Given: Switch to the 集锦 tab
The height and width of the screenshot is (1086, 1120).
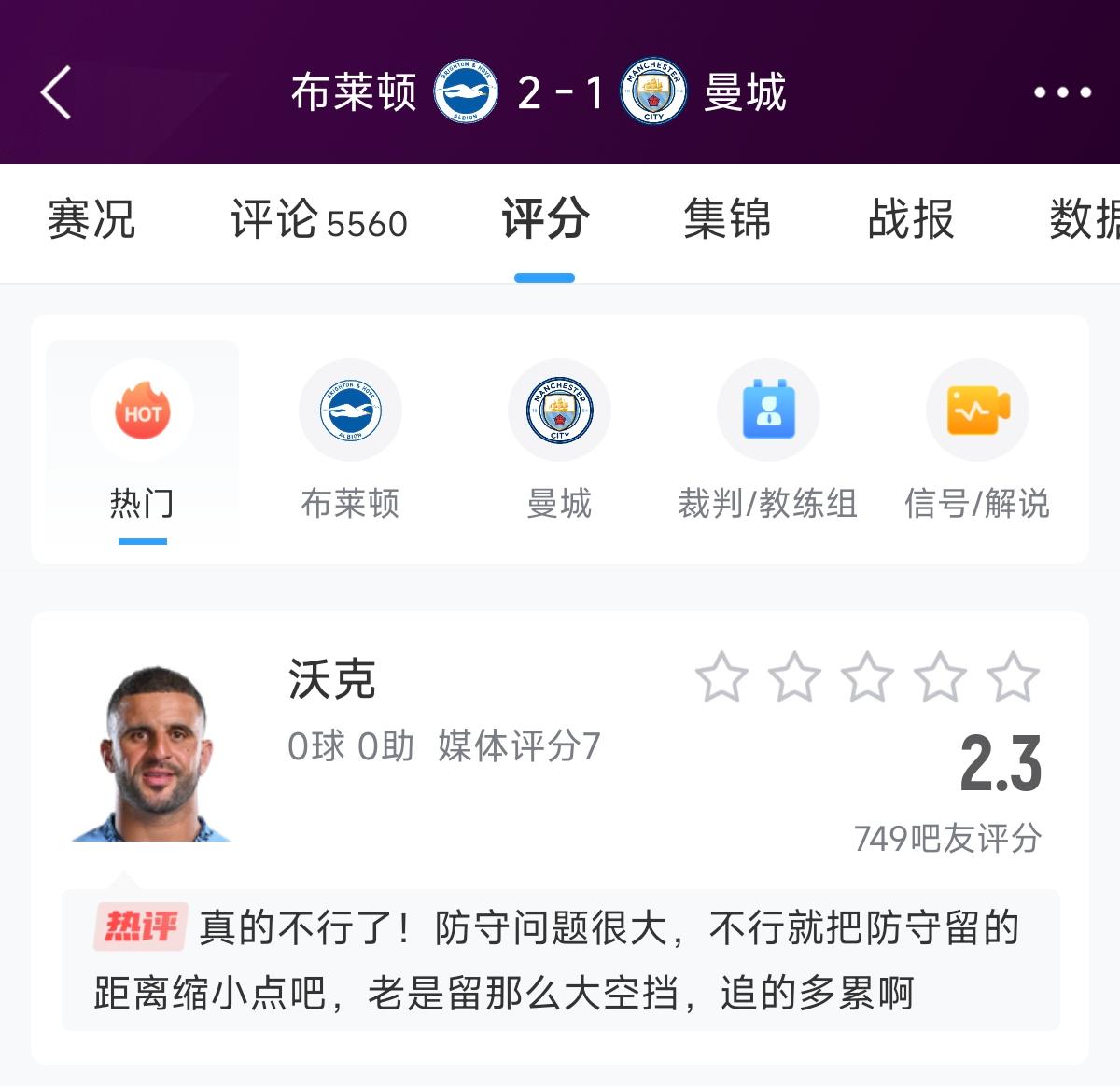Looking at the screenshot, I should (x=727, y=221).
